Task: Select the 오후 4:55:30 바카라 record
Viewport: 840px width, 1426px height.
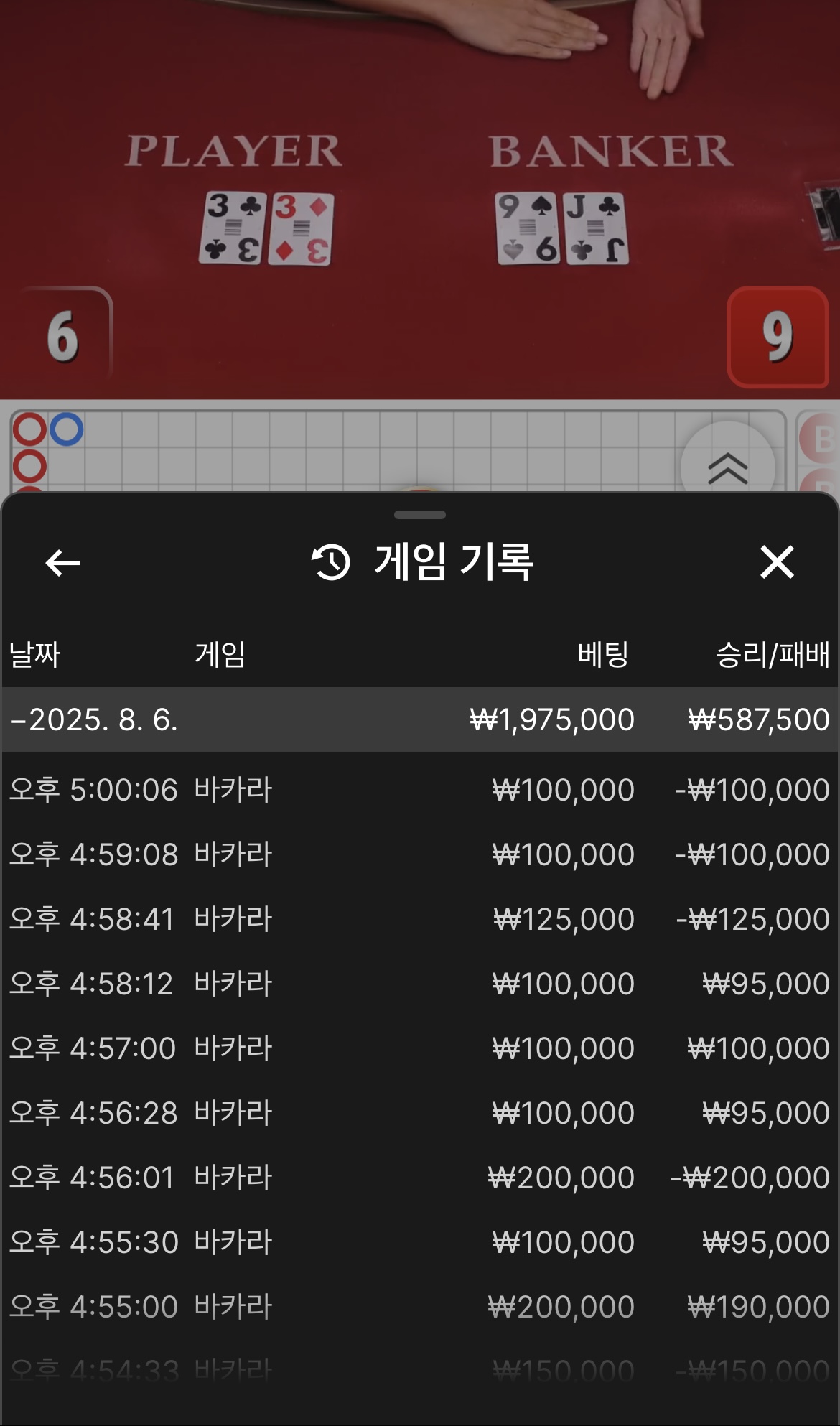Action: (x=419, y=1242)
